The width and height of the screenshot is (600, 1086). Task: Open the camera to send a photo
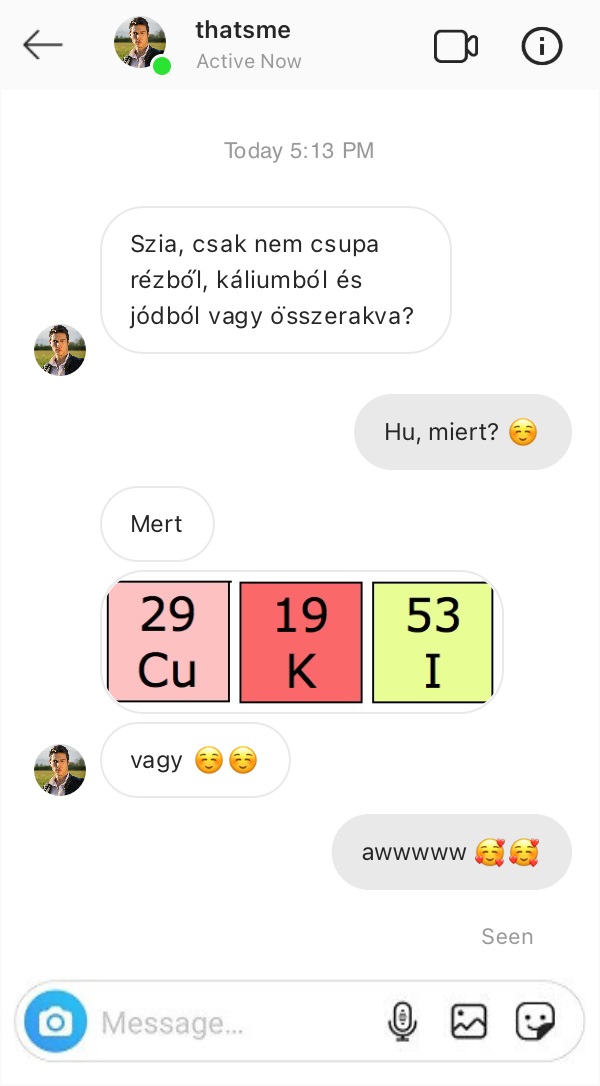pos(55,1022)
